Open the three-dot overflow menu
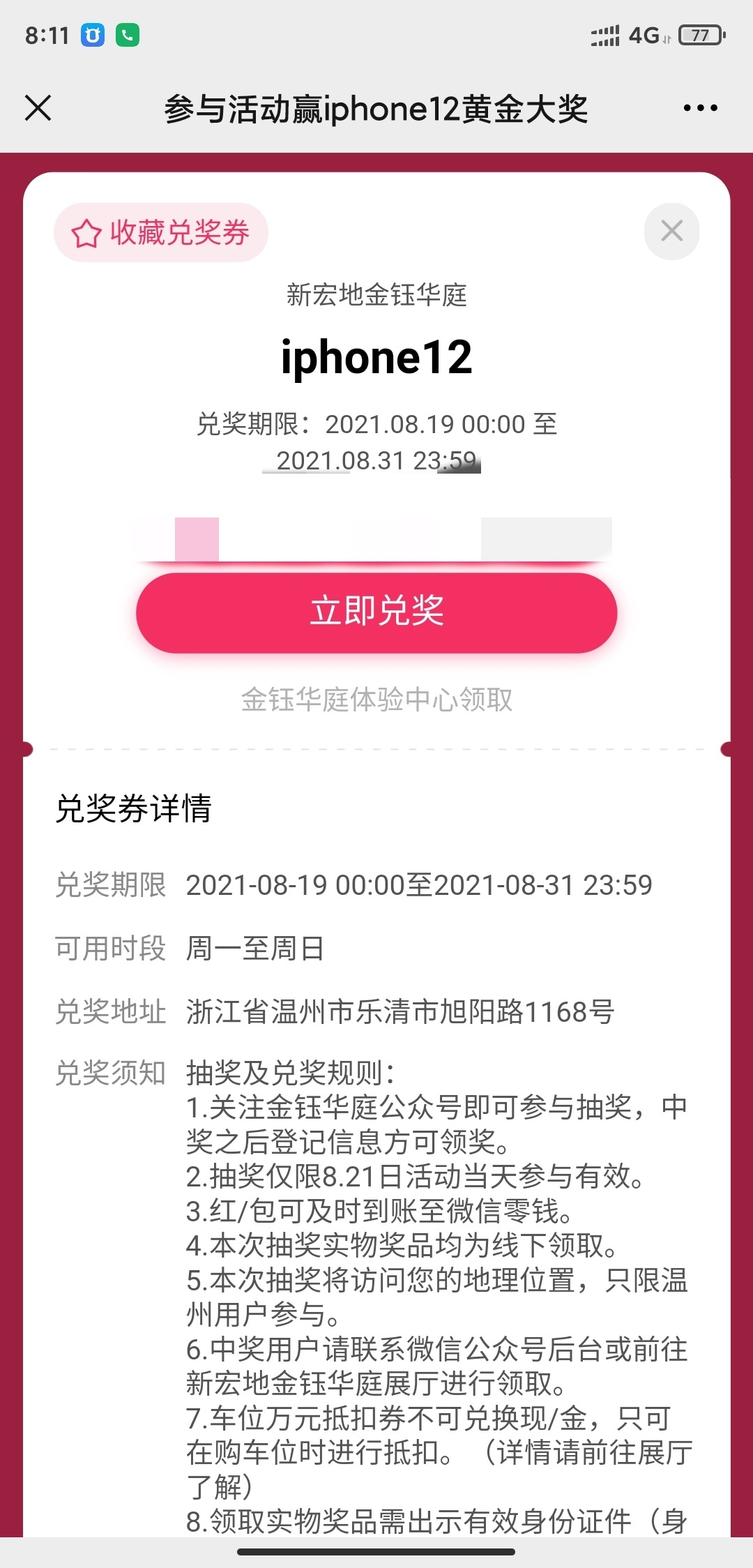The width and height of the screenshot is (753, 1568). pyautogui.click(x=700, y=108)
